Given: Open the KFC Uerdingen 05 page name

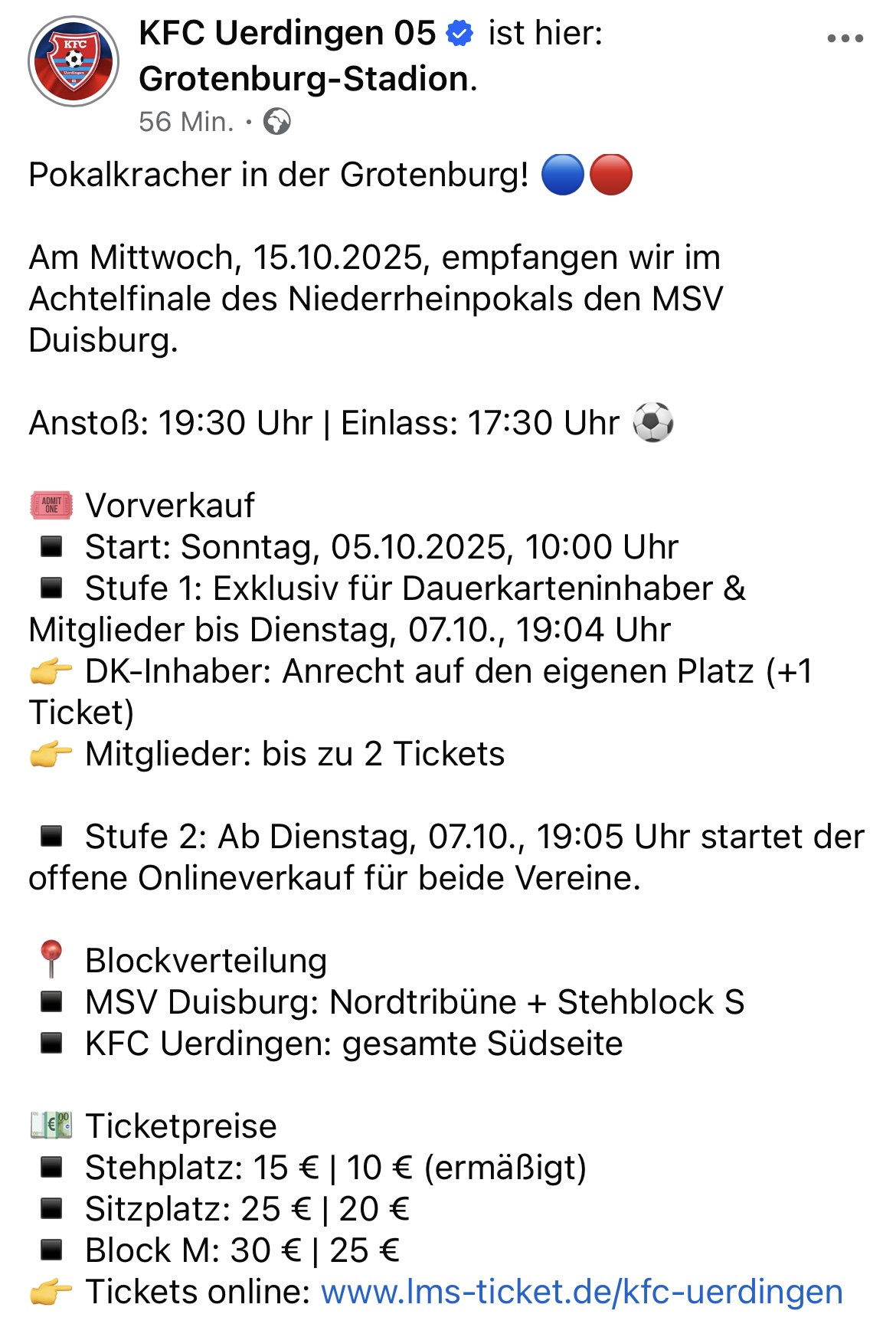Looking at the screenshot, I should (x=287, y=34).
